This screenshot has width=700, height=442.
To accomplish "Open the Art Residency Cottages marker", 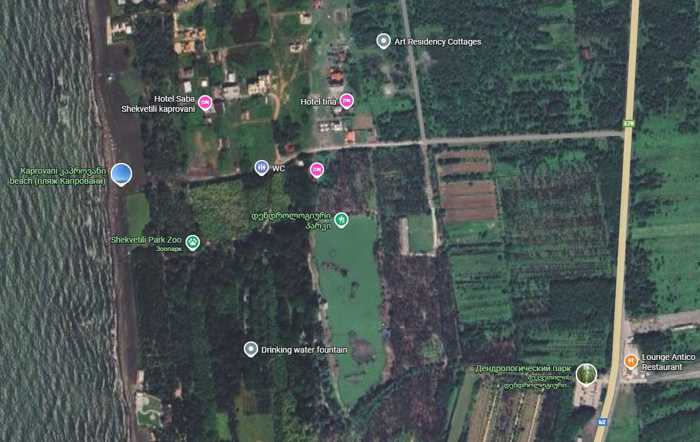I will [x=383, y=41].
